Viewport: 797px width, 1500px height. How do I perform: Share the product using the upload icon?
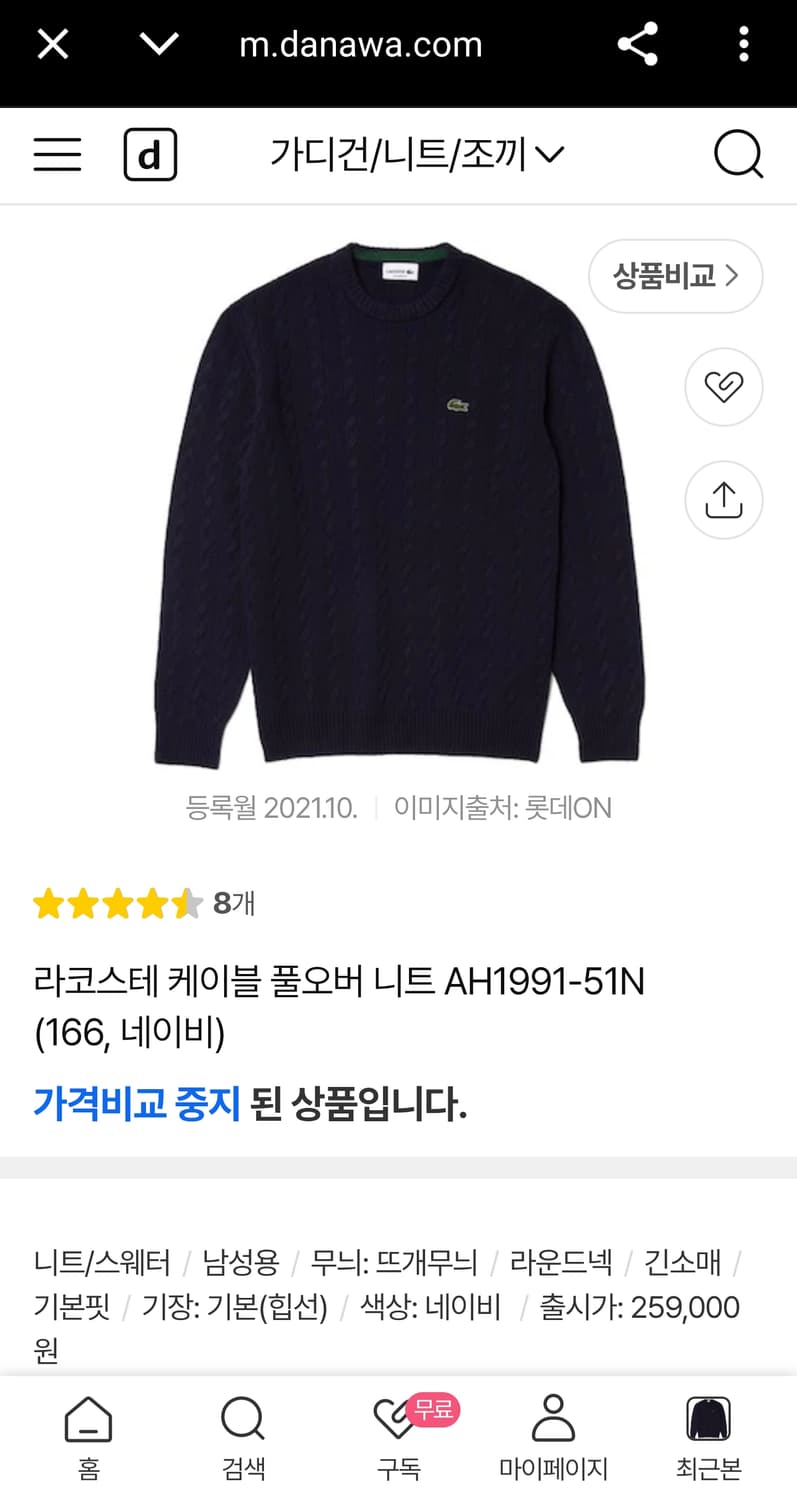point(723,500)
